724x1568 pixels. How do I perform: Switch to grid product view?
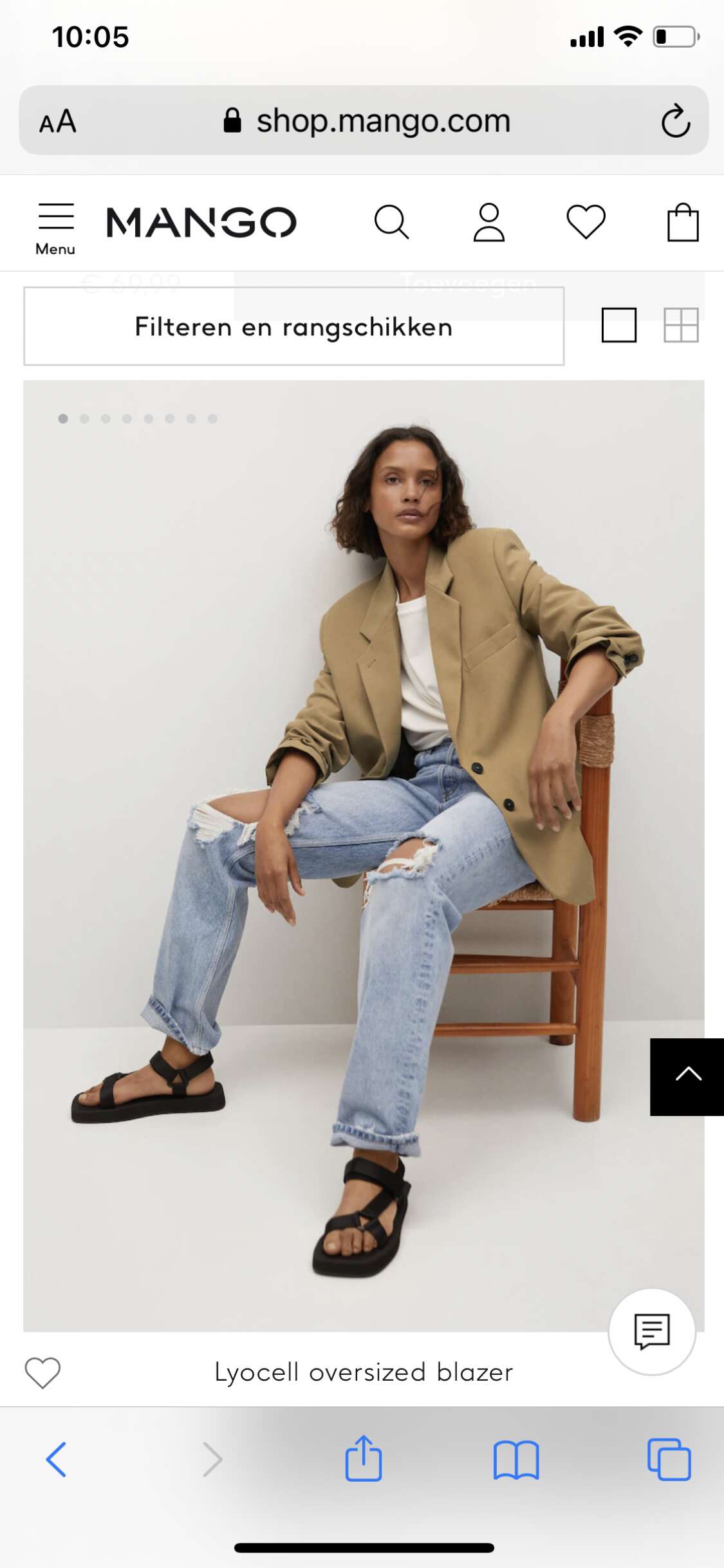[681, 325]
